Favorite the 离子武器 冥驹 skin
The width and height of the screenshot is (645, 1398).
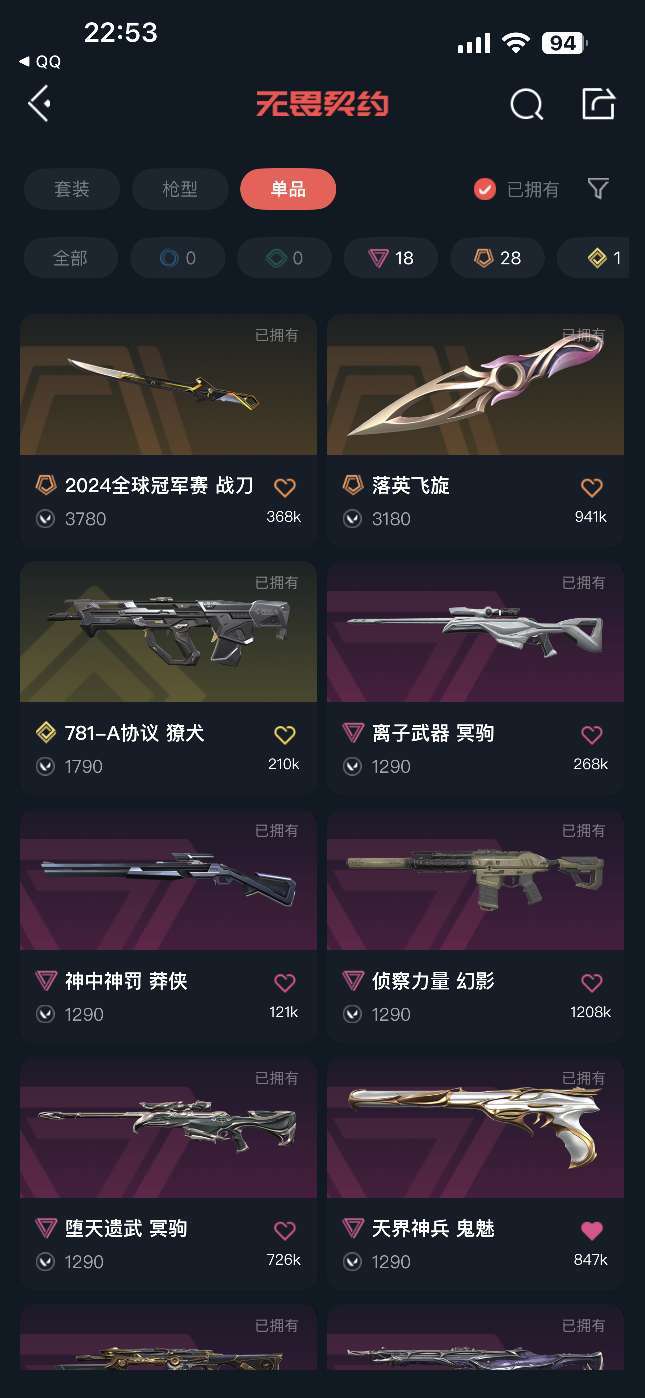[592, 735]
